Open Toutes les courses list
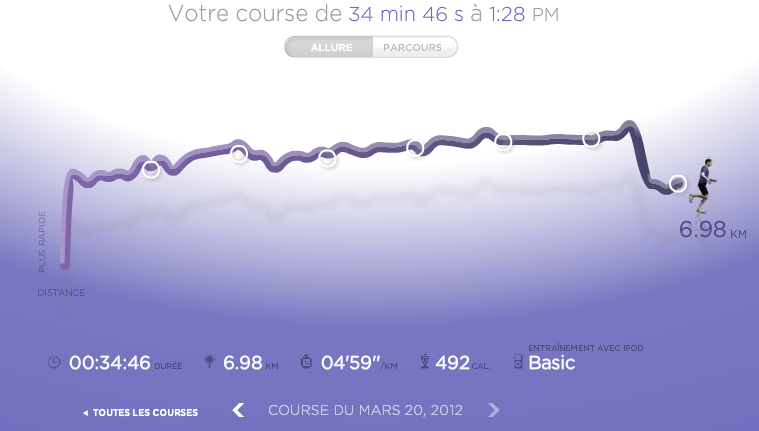The width and height of the screenshot is (759, 431). pos(140,412)
